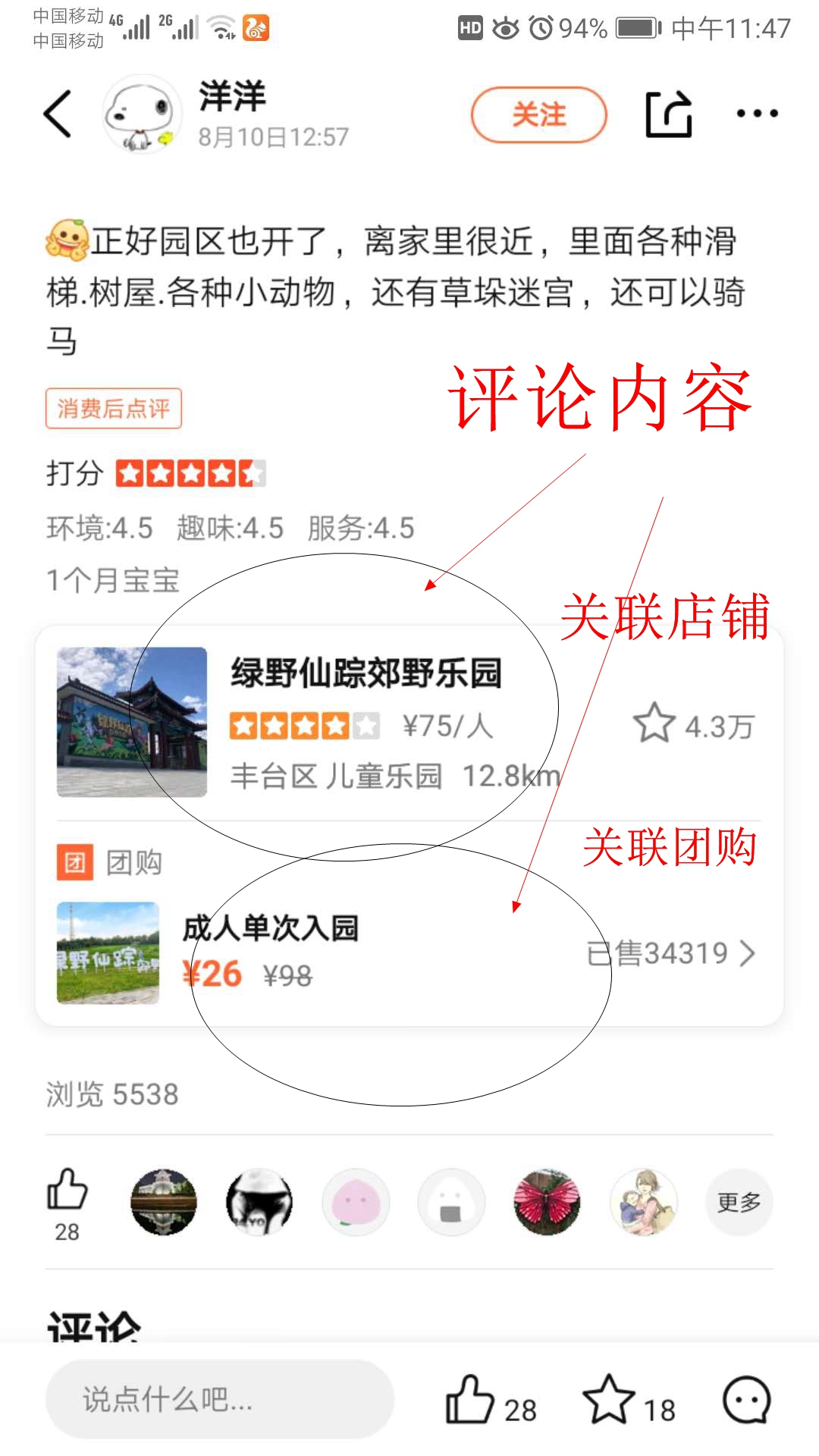Go back using the top-left arrow
The height and width of the screenshot is (1456, 819).
pyautogui.click(x=58, y=114)
